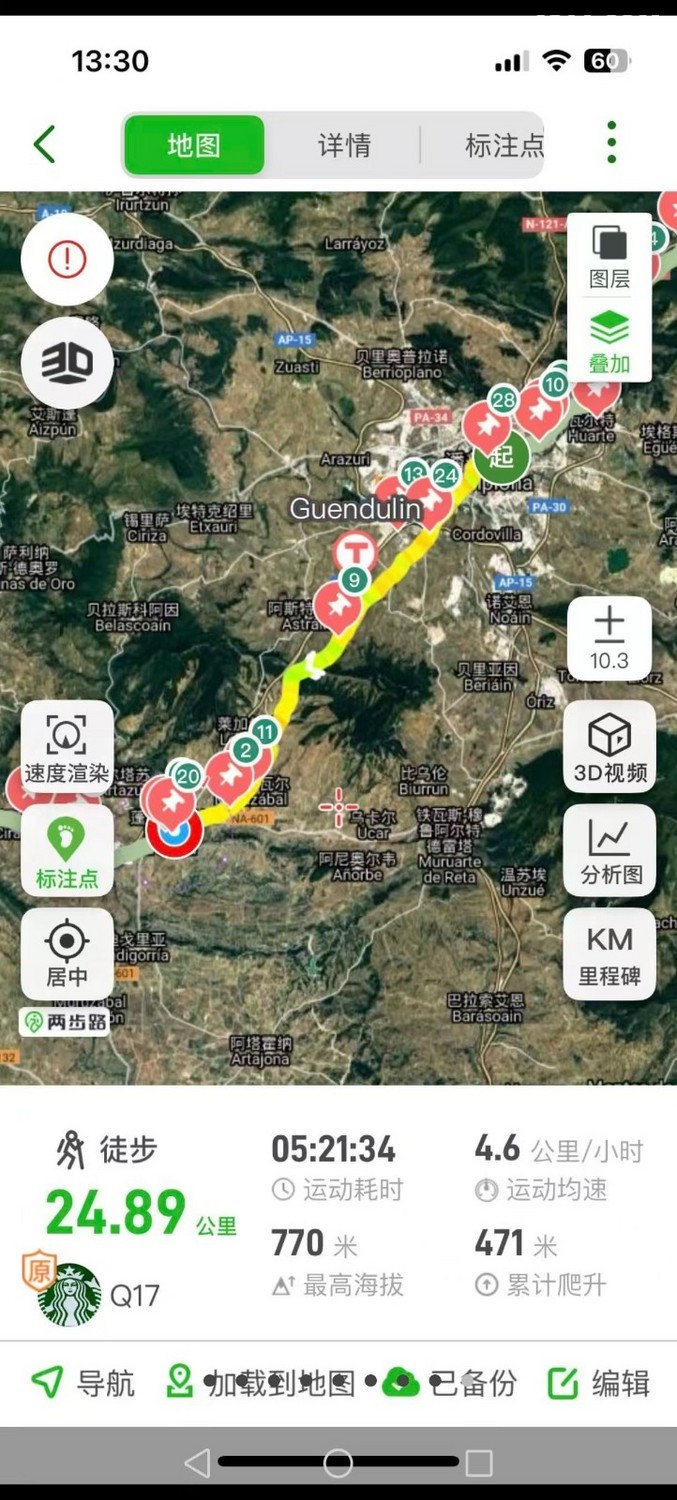This screenshot has width=677, height=1500.
Task: Go back using the green arrow
Action: pos(44,145)
